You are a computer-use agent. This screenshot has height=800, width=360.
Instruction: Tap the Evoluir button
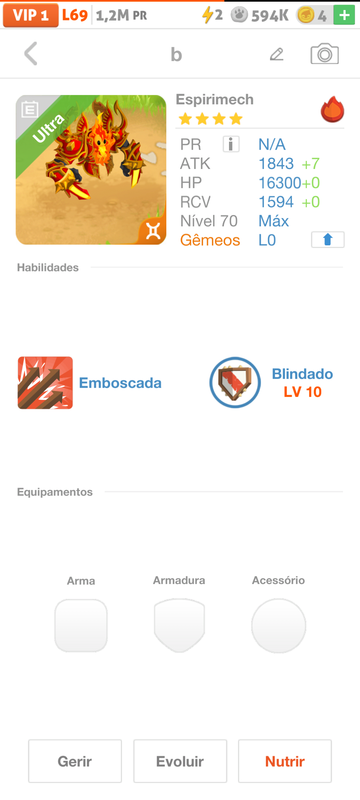click(x=180, y=761)
